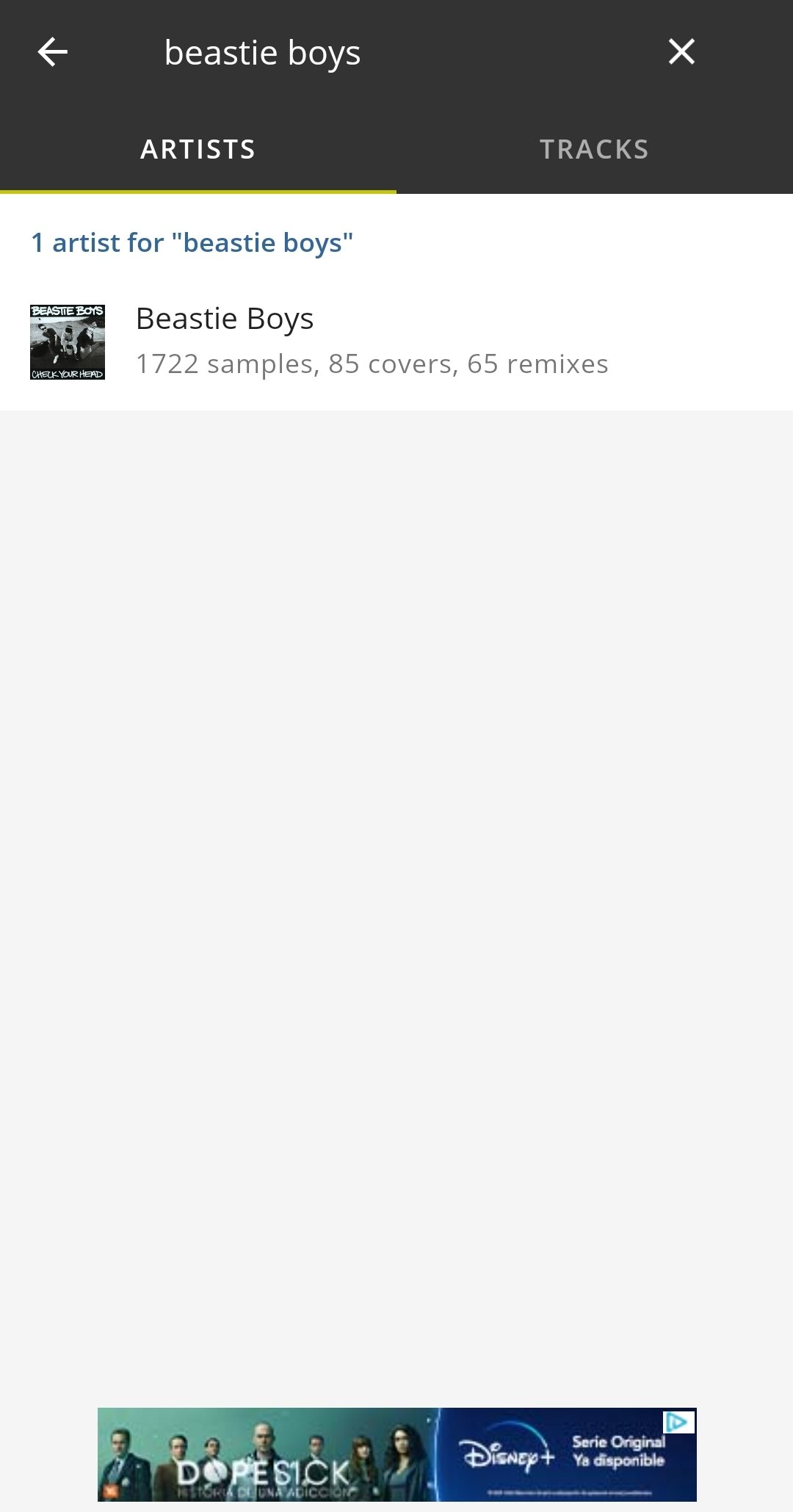
Task: Go back using the arrow icon
Action: 52,52
